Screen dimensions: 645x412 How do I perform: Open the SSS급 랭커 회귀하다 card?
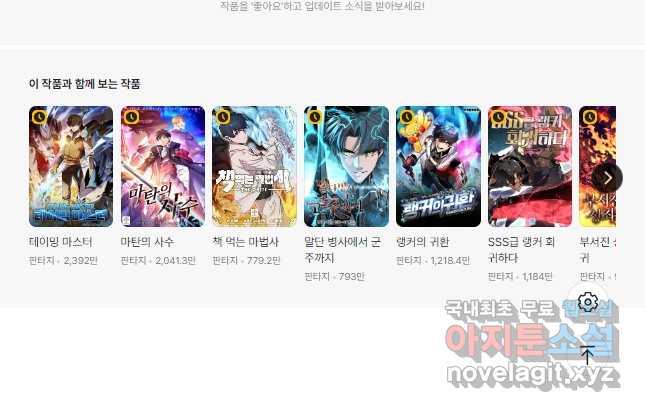coord(530,167)
